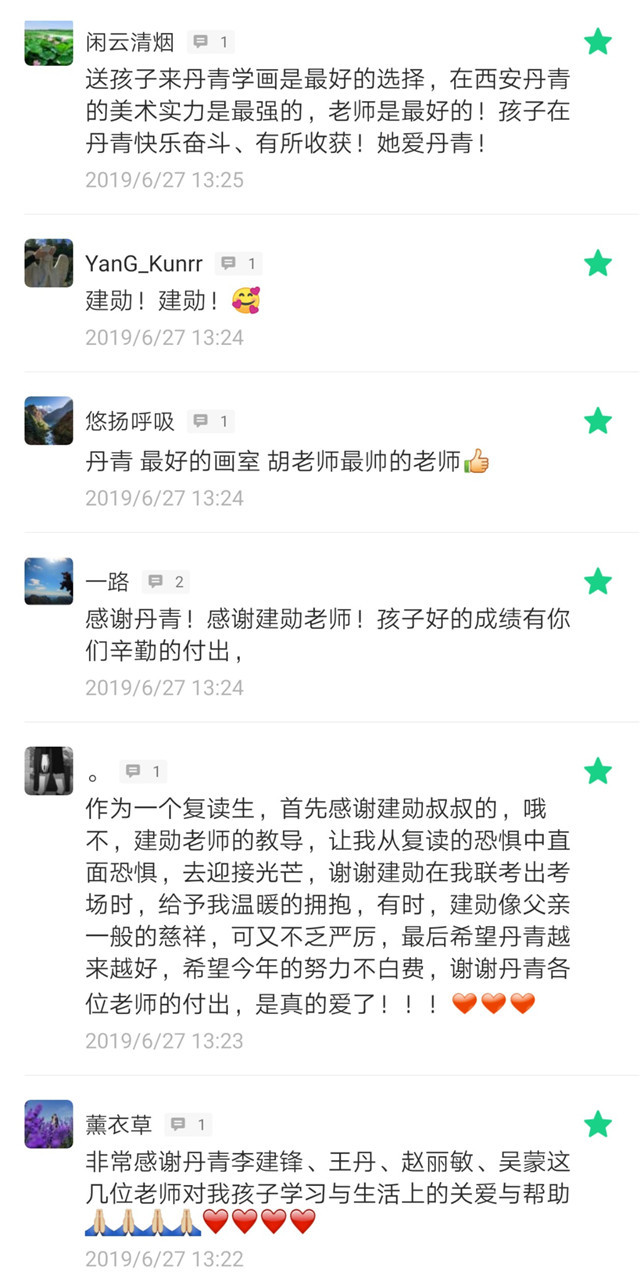Screen dimensions: 640x1278
Task: Open YanG_Kunrr's profile avatar
Action: 49,264
